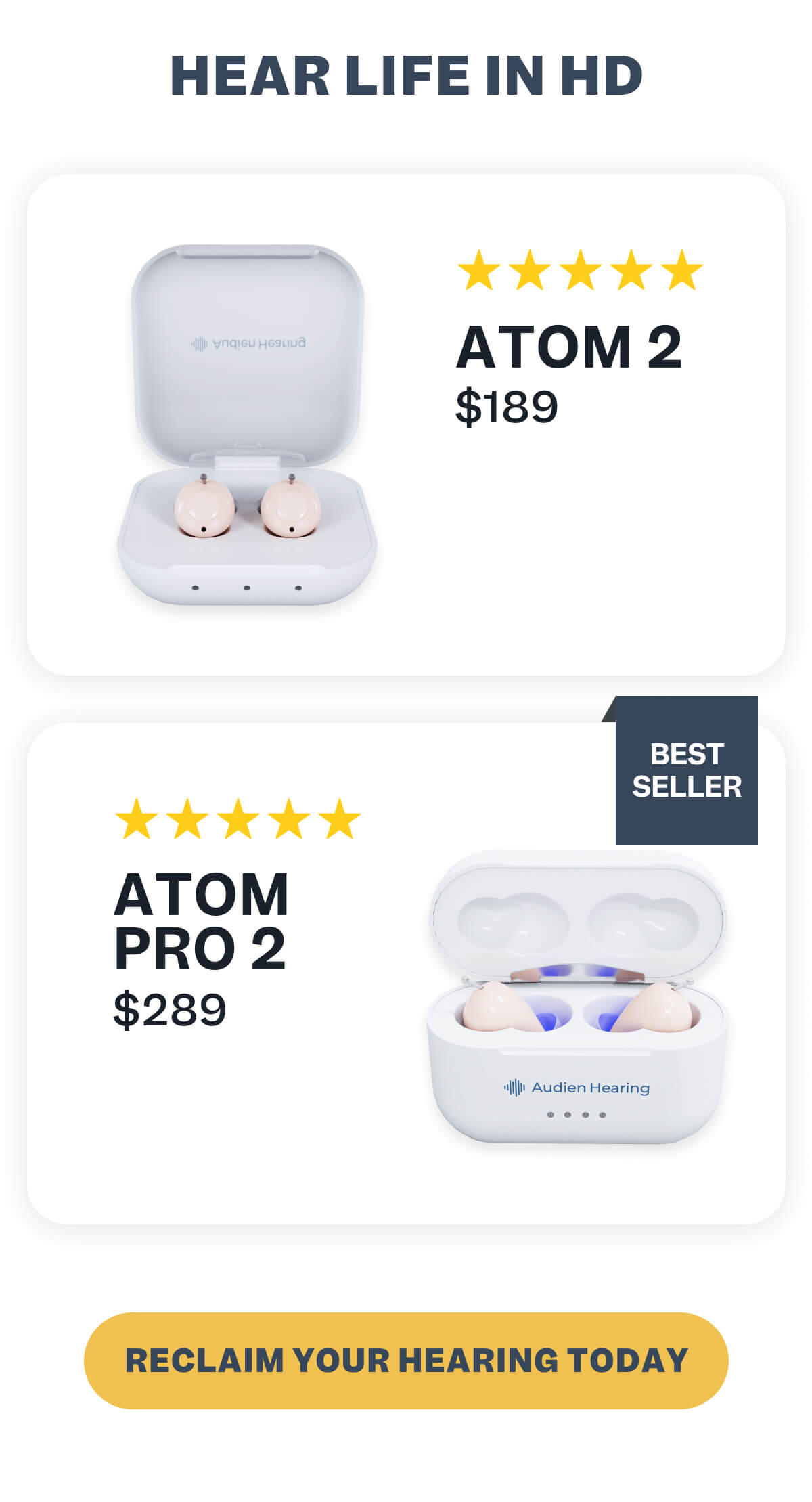The width and height of the screenshot is (812, 1502).
Task: Open the Atom Pro 2 best seller card
Action: tap(406, 973)
